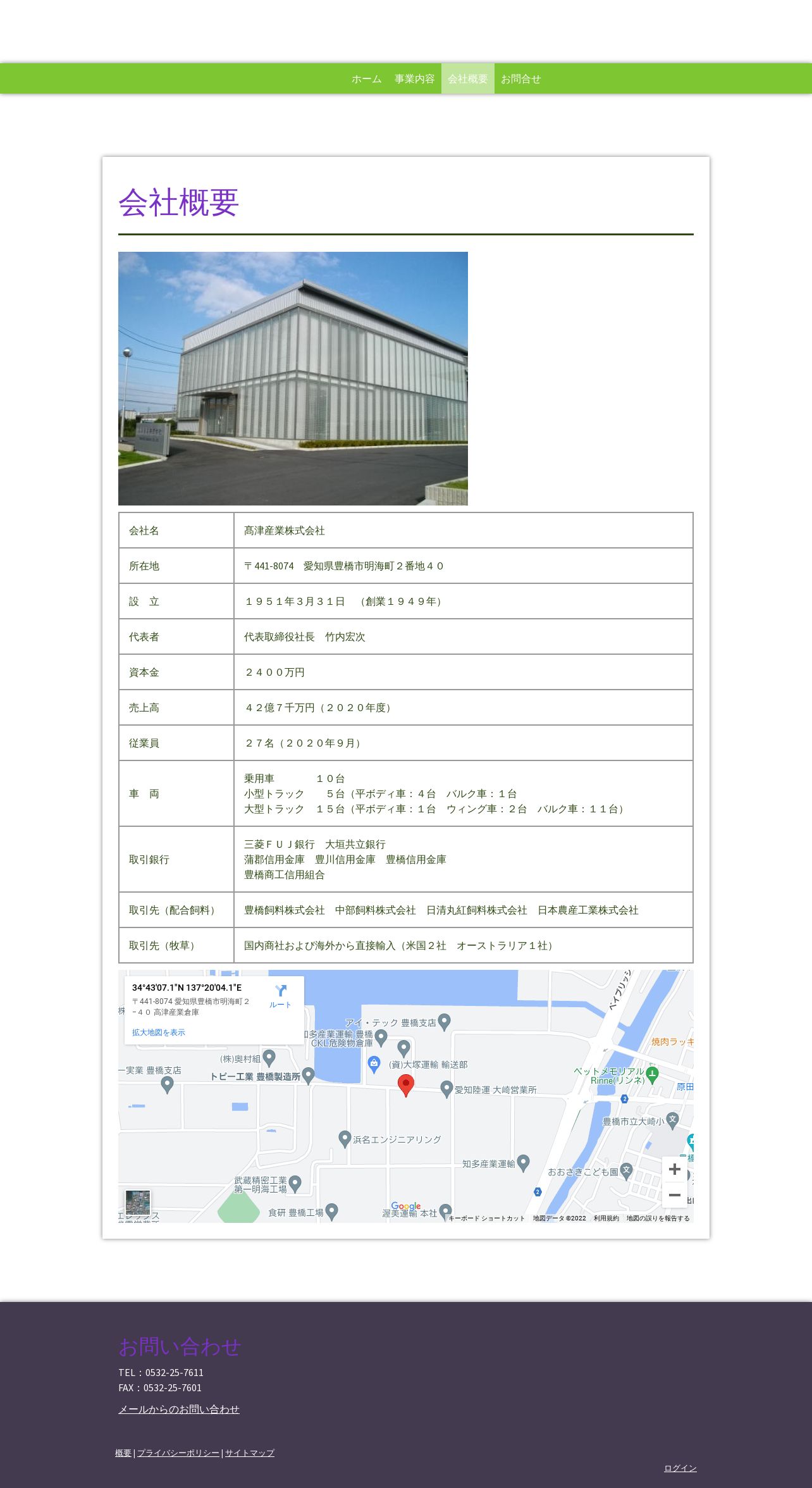Open the ホーム navigation item
This screenshot has height=1488, width=812.
(x=367, y=79)
